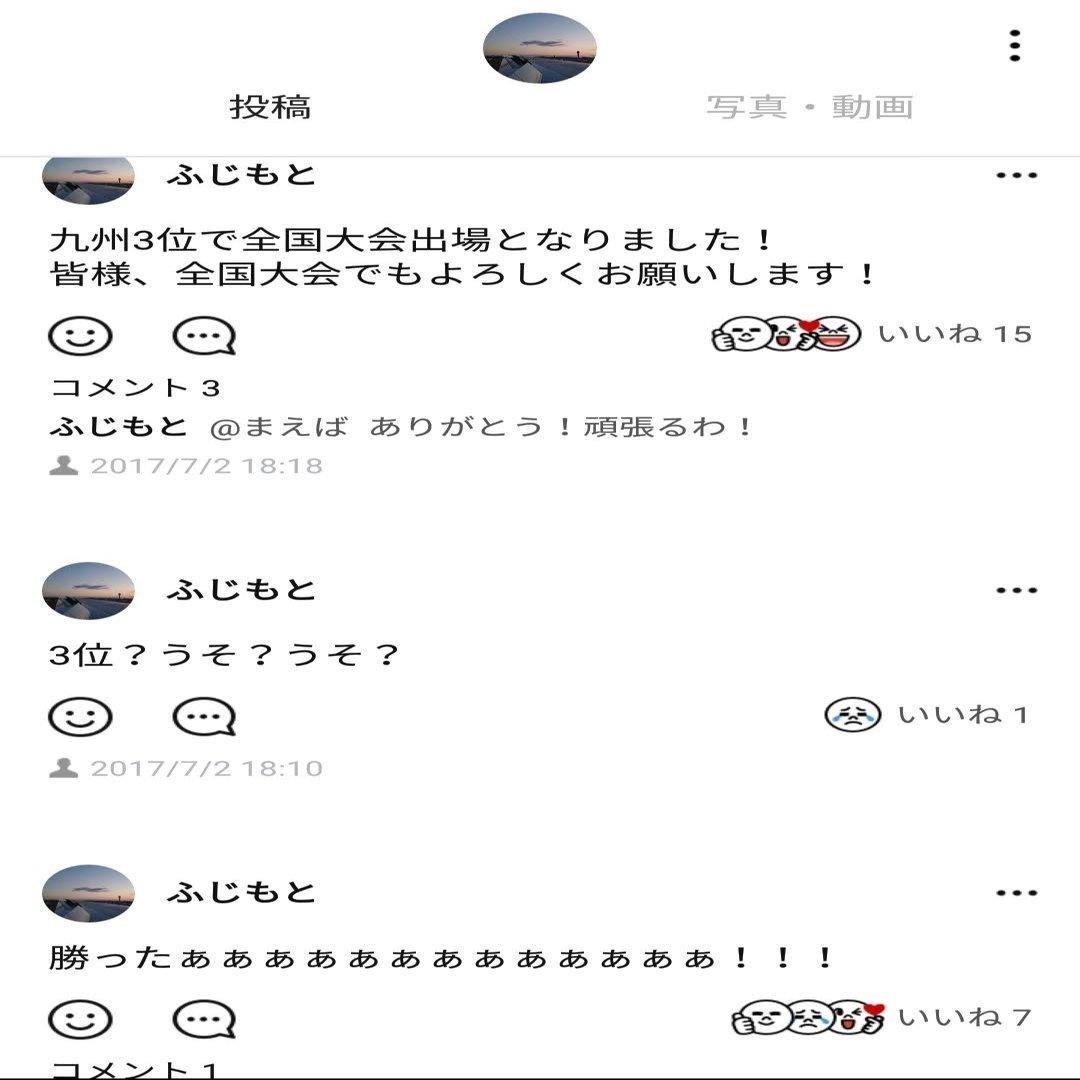React with smiley to the 九州3位 post
The image size is (1080, 1080).
click(81, 336)
